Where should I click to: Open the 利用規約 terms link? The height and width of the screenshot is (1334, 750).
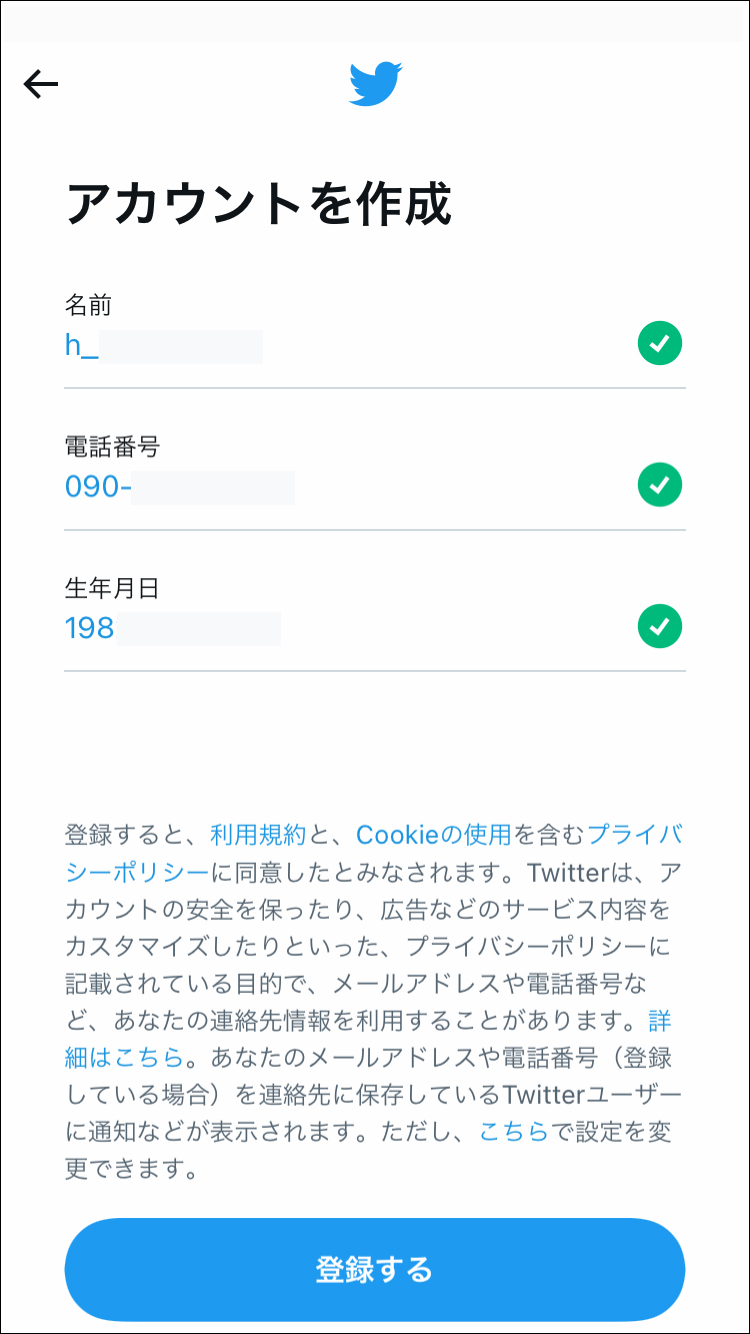click(x=258, y=834)
